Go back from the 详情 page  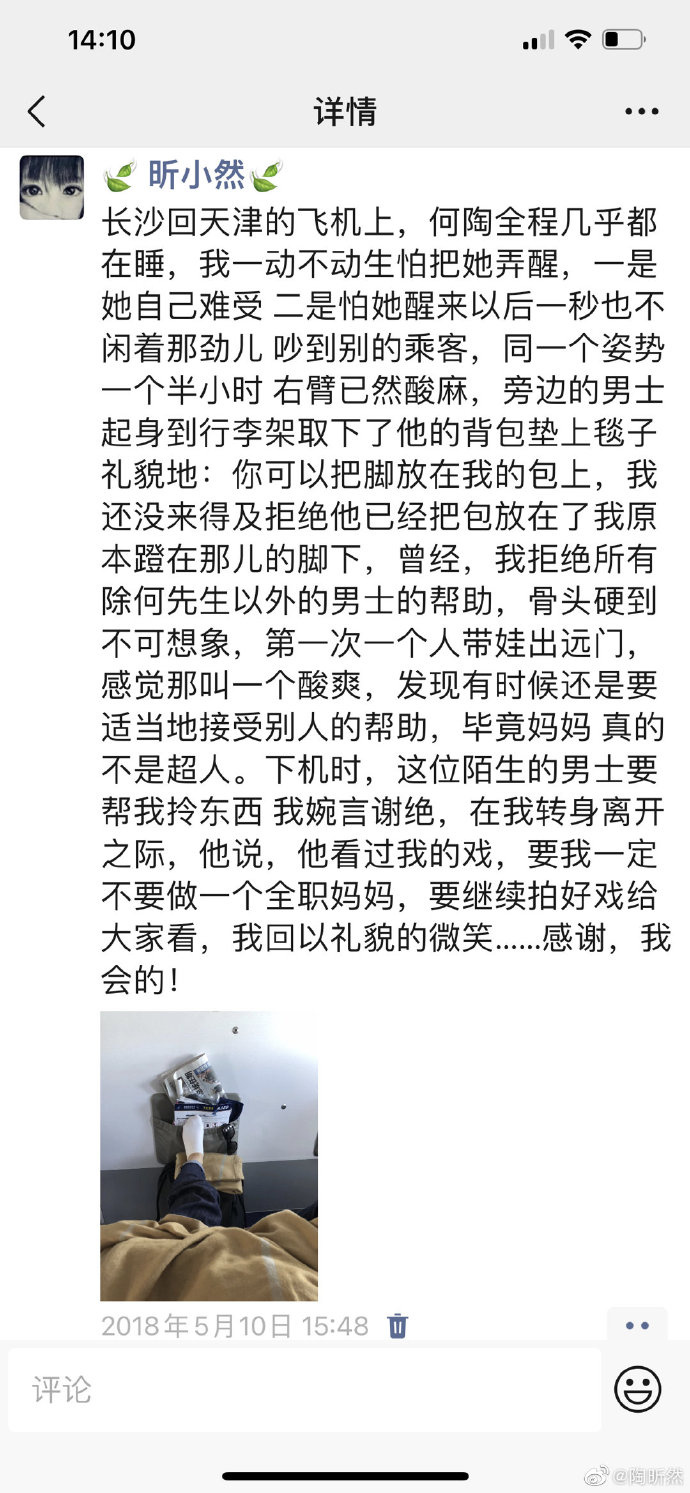tap(37, 111)
